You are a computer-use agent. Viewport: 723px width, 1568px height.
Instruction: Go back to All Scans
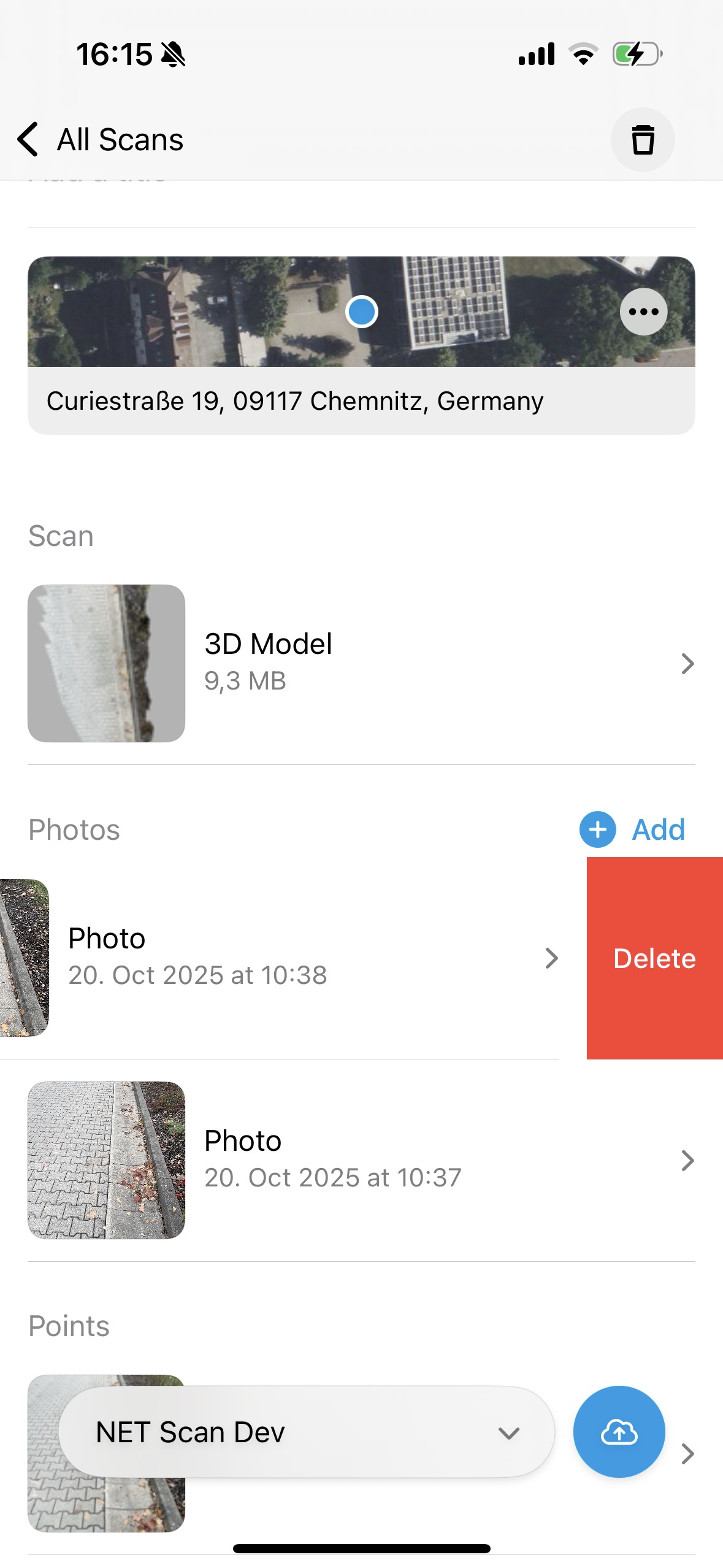(x=101, y=139)
